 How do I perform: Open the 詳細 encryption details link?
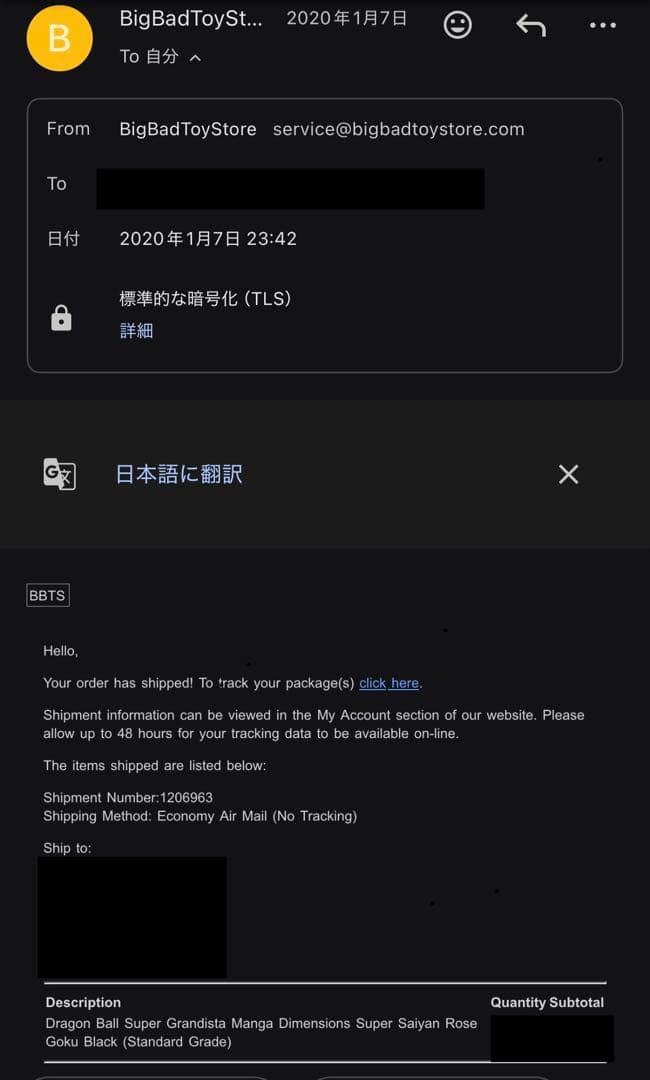click(136, 331)
